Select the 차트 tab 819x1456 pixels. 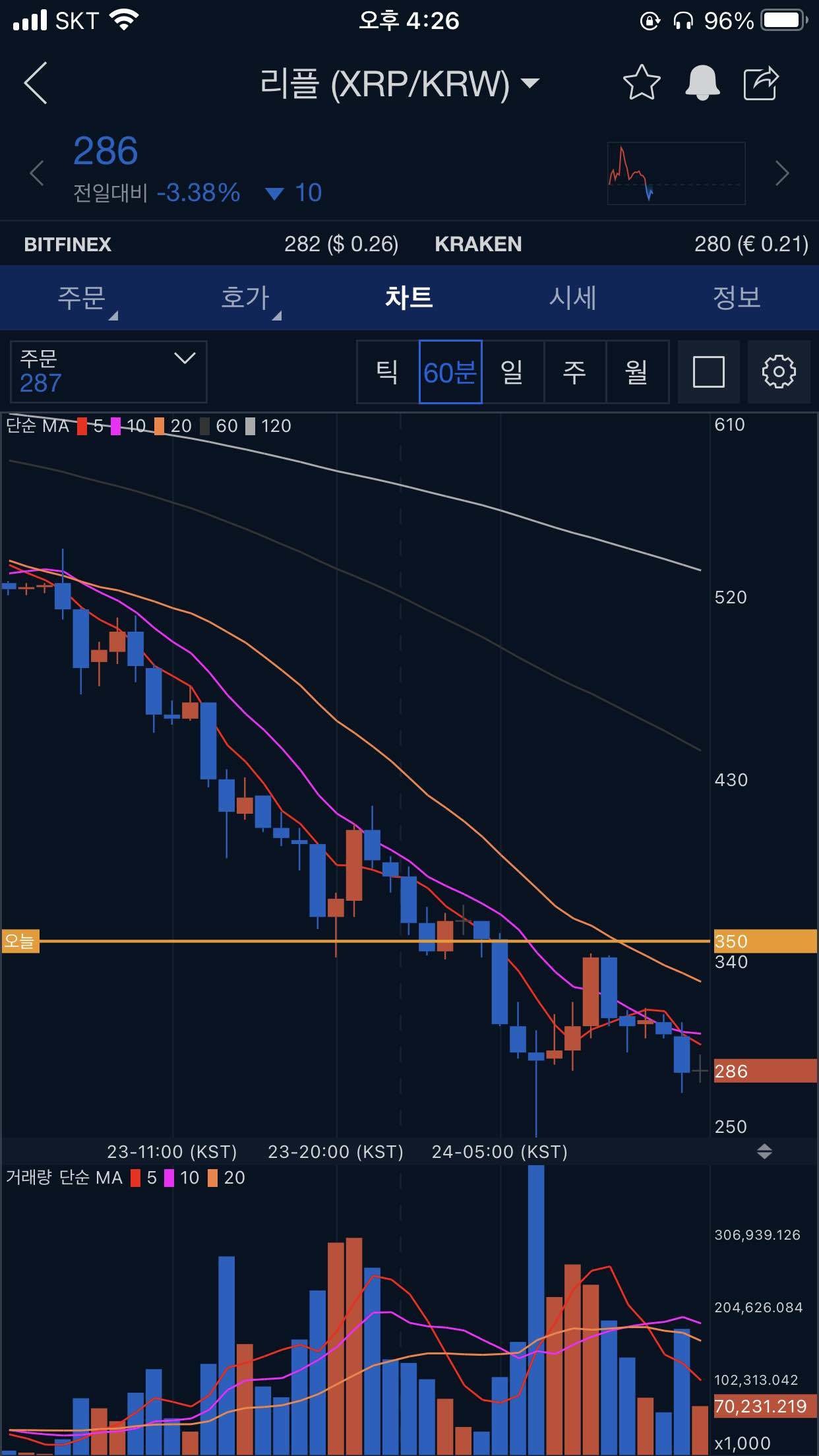409,298
